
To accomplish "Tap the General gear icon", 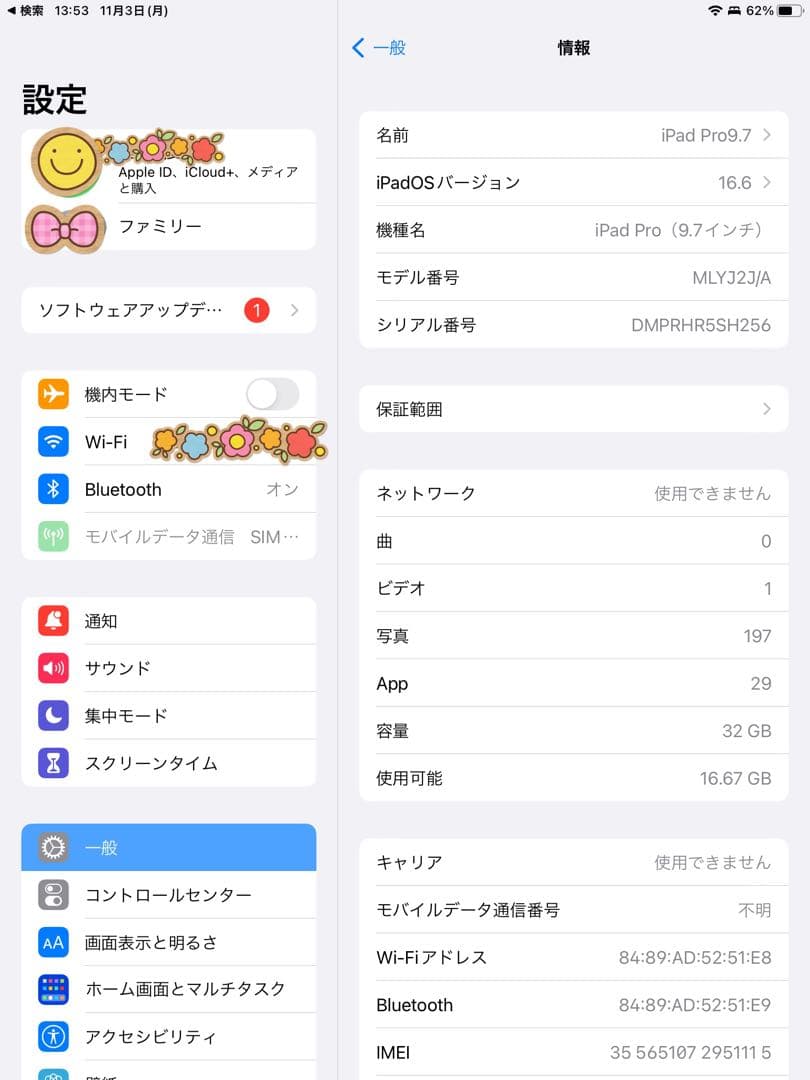I will 52,847.
